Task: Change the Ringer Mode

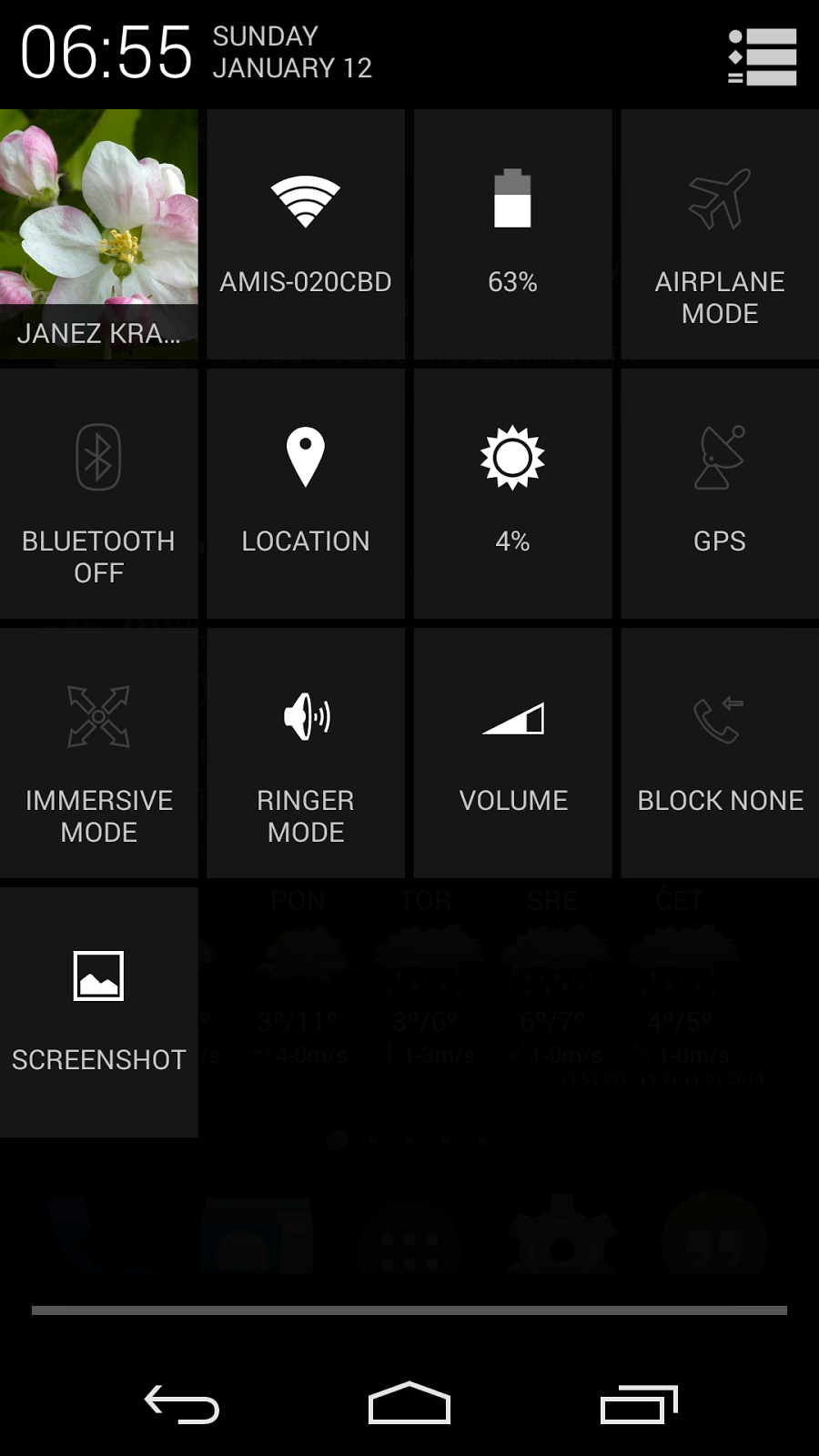Action: tap(306, 753)
